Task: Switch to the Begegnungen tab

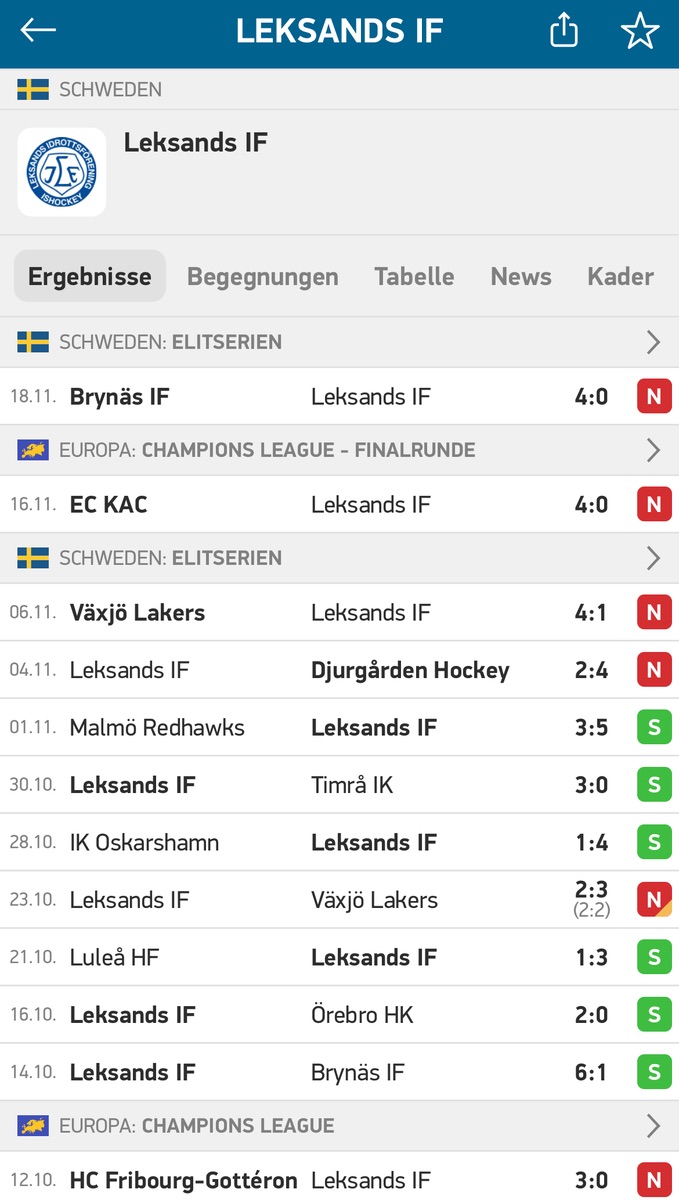Action: [262, 277]
